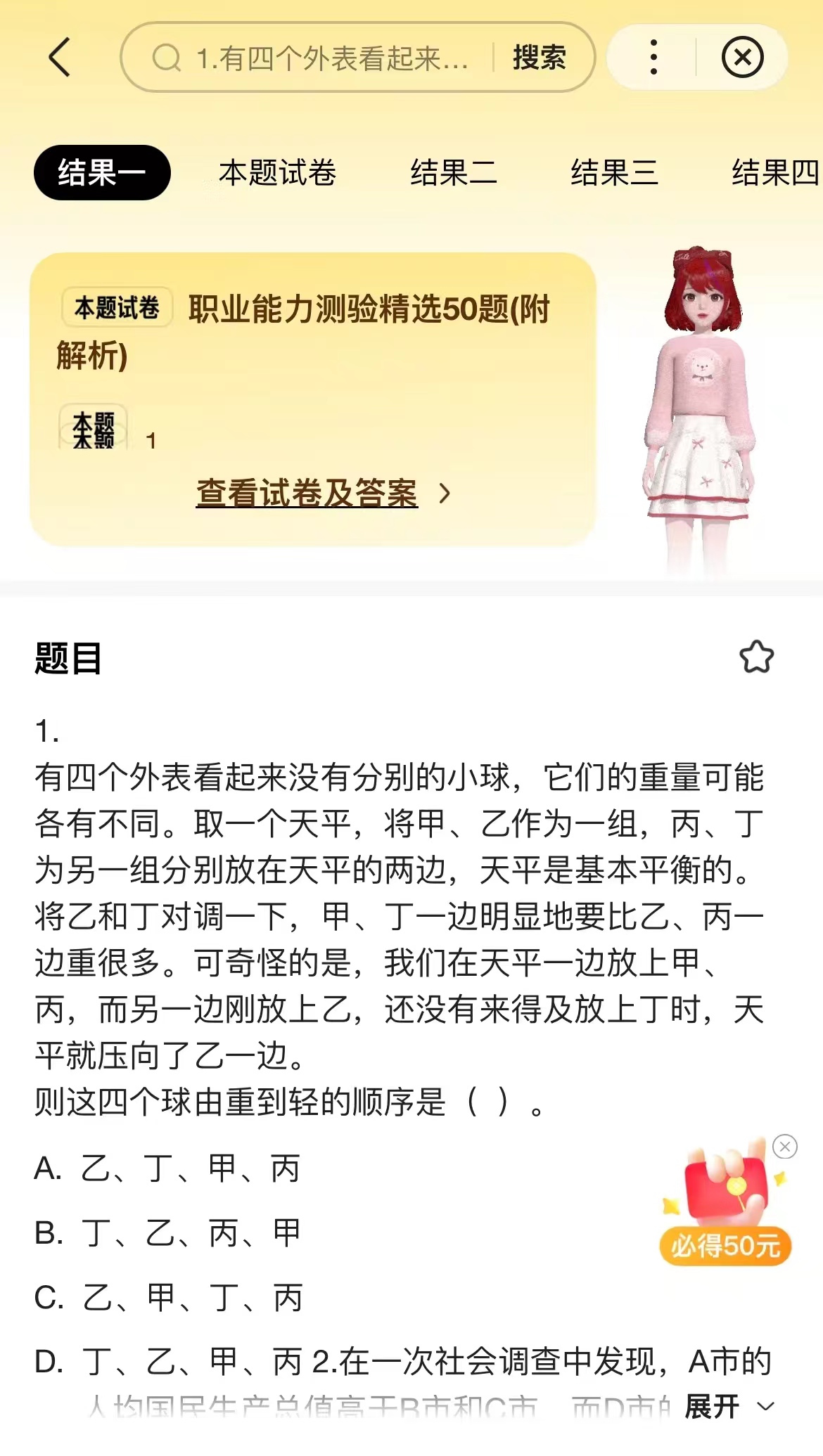Screen dimensions: 823x1456
Task: Switch to the 结果三 tab
Action: pyautogui.click(x=614, y=173)
